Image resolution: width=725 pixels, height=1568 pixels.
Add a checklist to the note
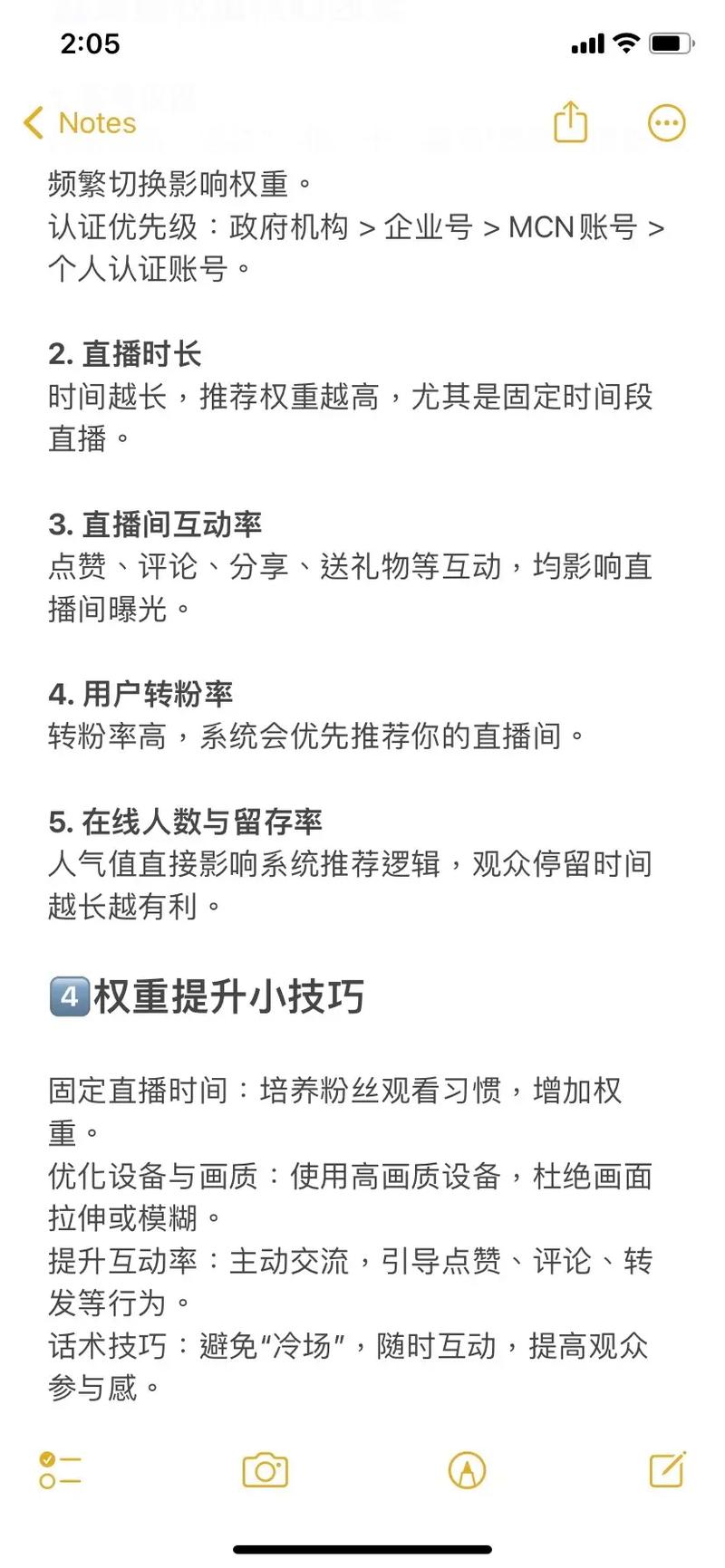click(60, 1470)
